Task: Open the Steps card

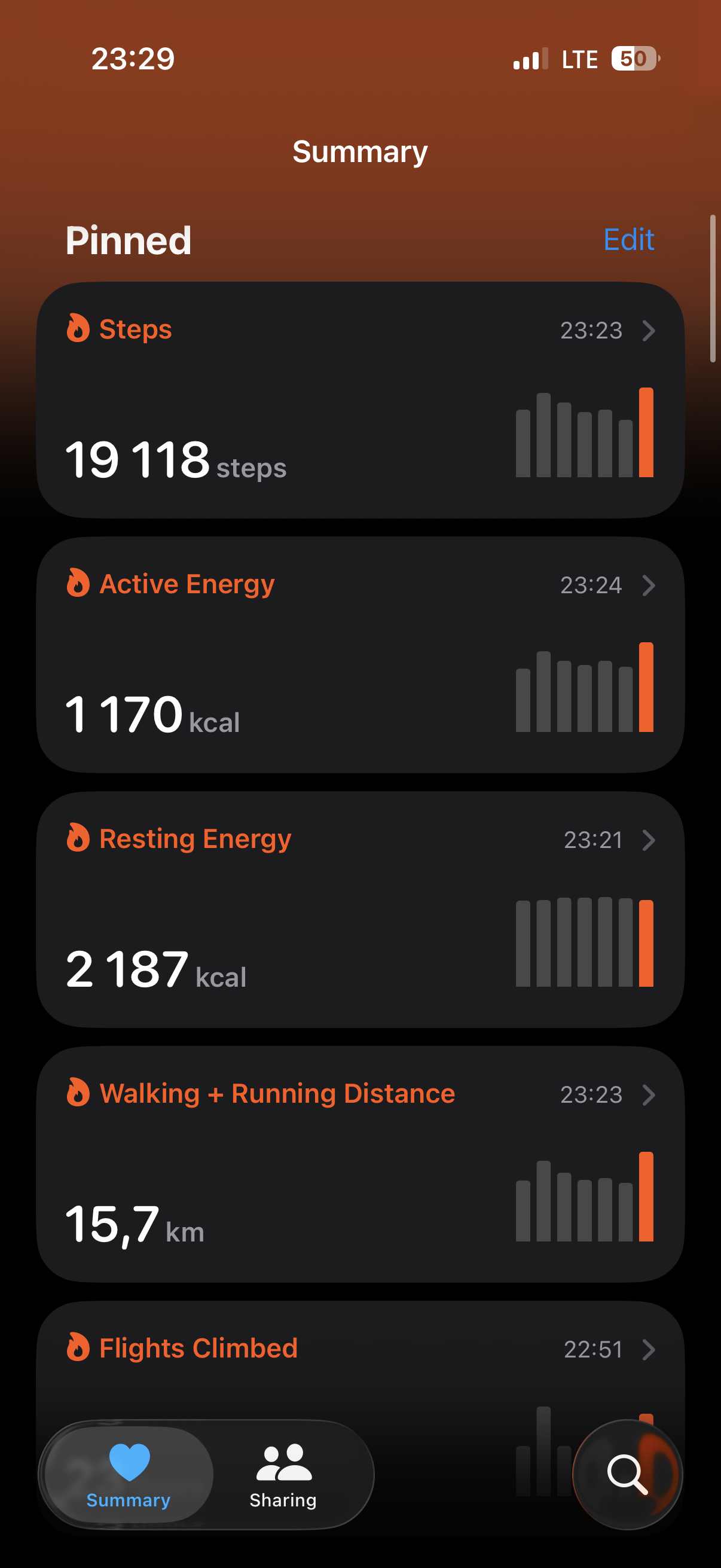Action: (360, 400)
